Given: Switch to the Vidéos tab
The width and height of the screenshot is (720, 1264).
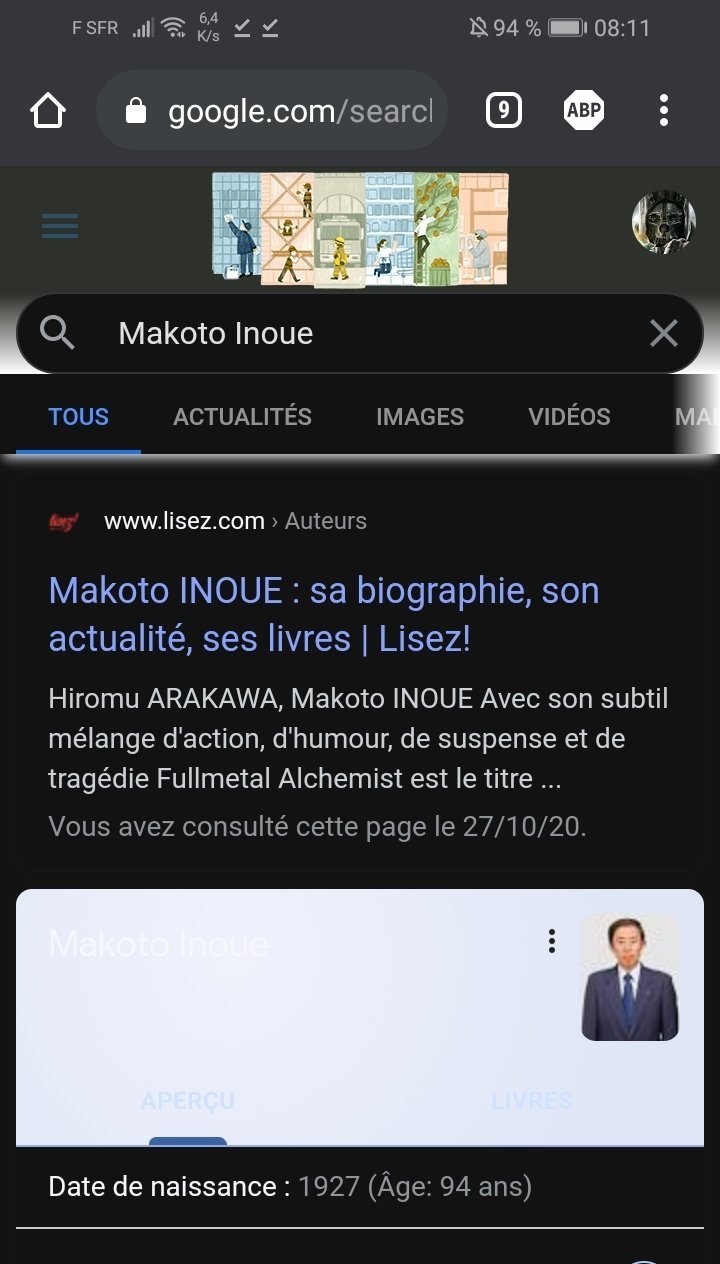Looking at the screenshot, I should coord(569,416).
